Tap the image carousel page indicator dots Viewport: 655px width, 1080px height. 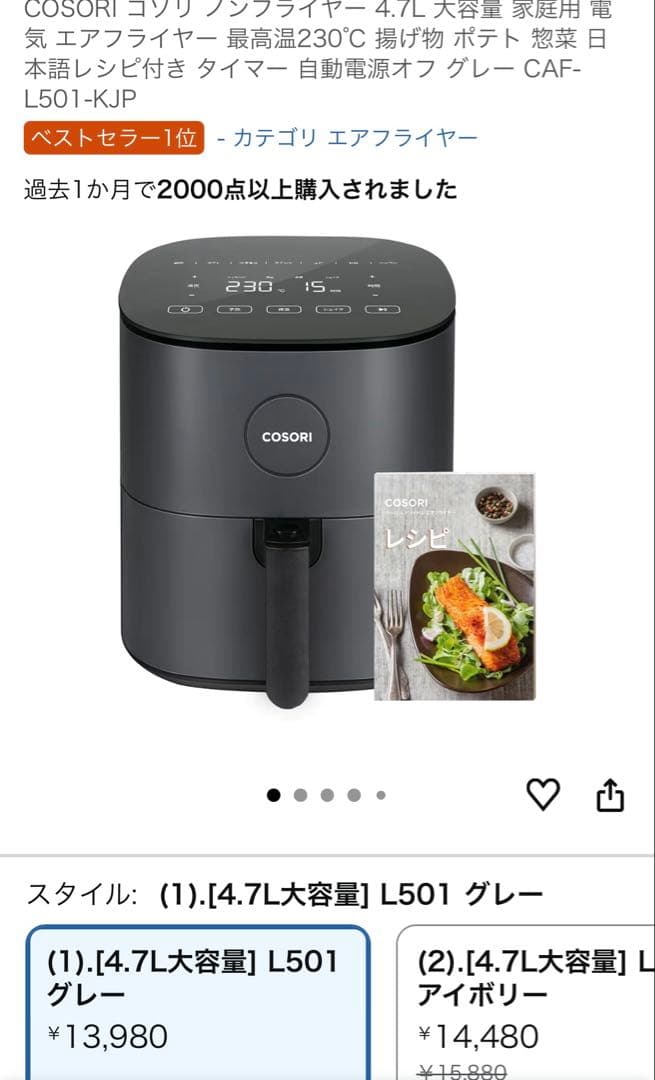(x=327, y=796)
